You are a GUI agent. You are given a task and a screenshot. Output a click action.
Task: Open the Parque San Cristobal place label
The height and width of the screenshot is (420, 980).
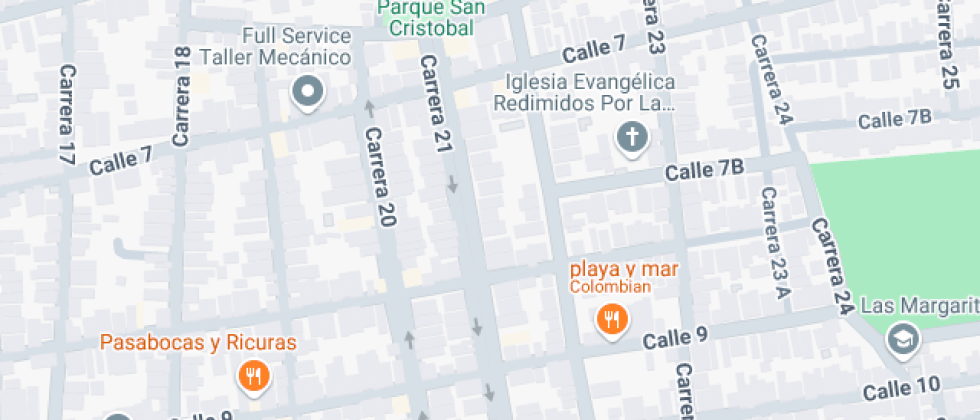point(432,17)
